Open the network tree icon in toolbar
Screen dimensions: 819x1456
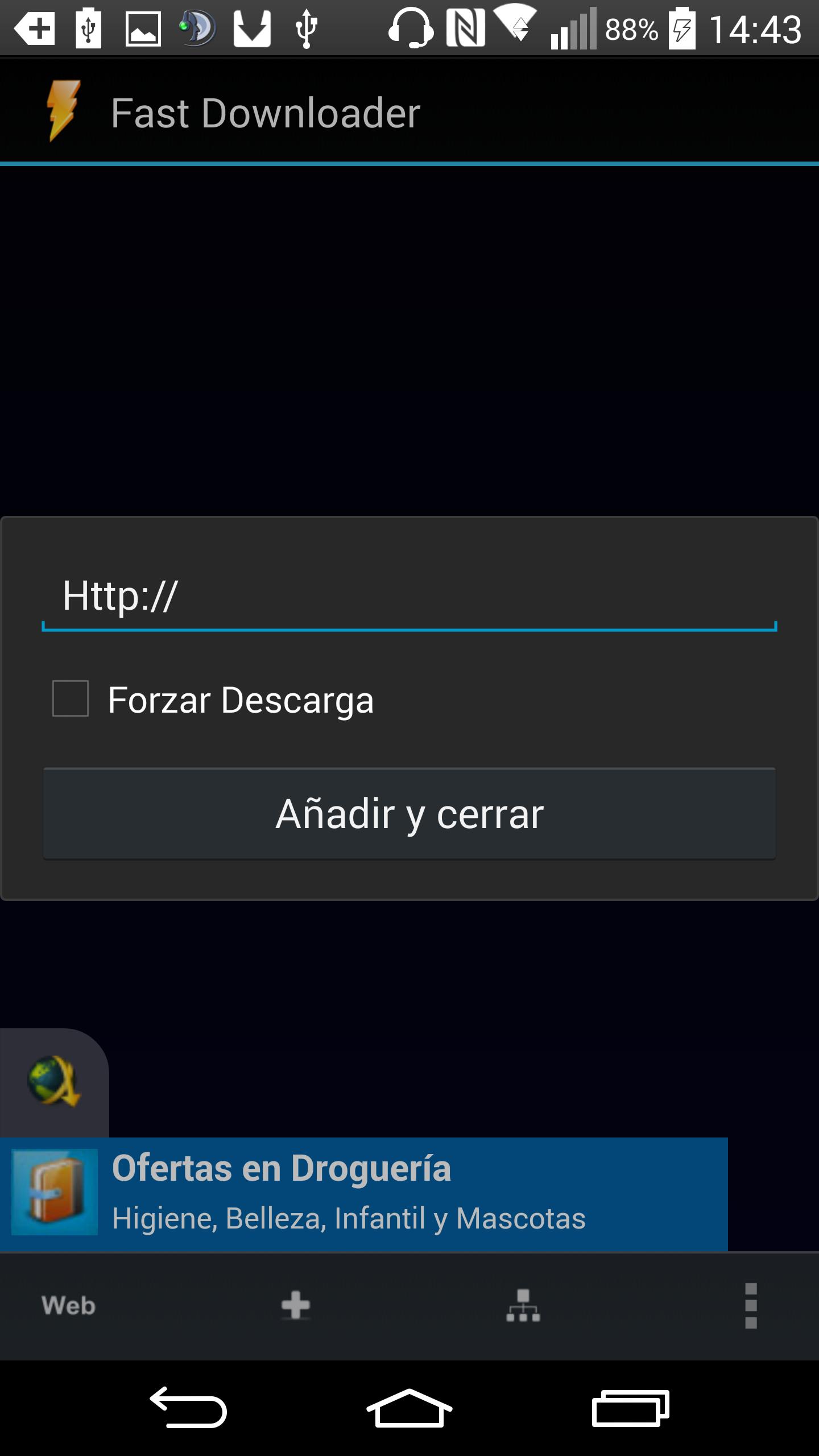pyautogui.click(x=523, y=1306)
